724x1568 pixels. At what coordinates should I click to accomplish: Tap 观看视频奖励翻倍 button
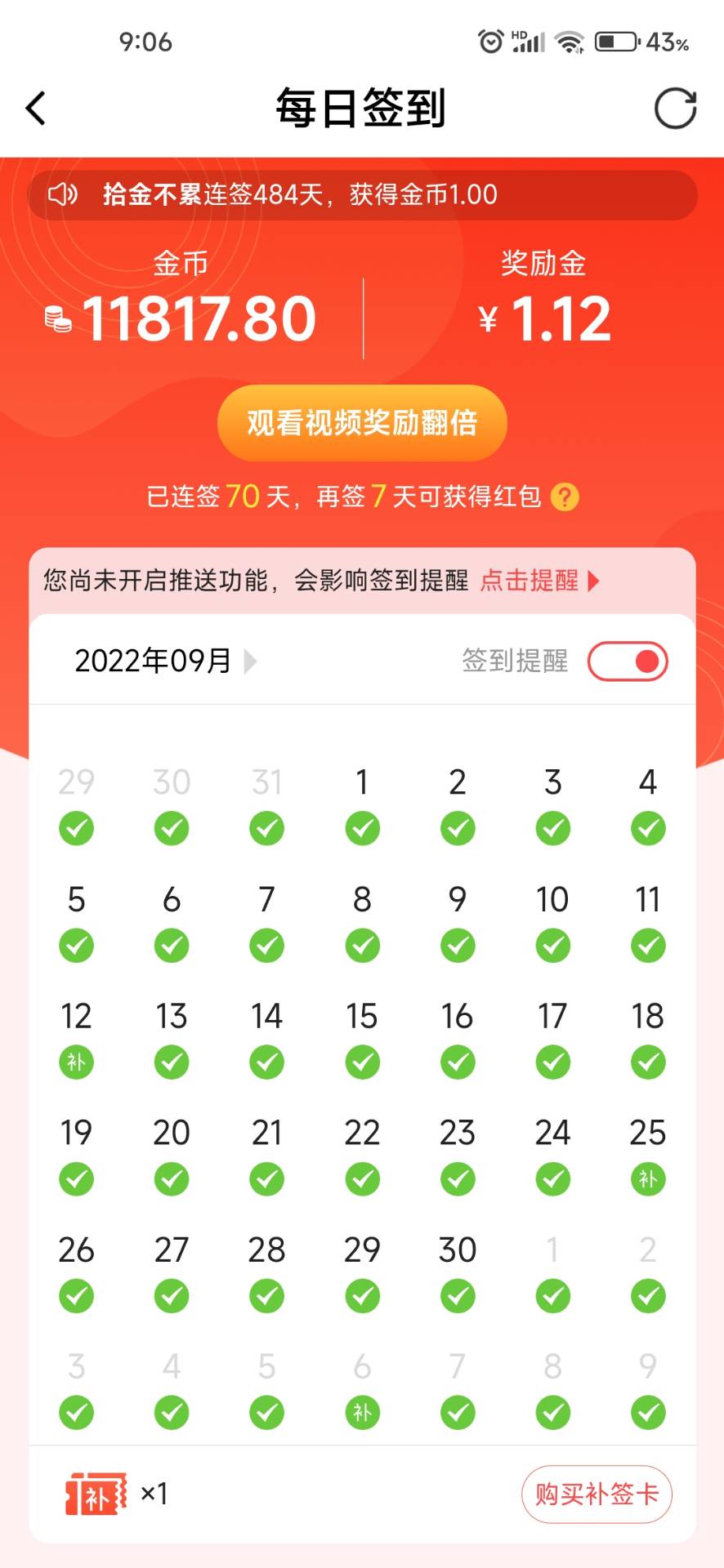click(362, 423)
